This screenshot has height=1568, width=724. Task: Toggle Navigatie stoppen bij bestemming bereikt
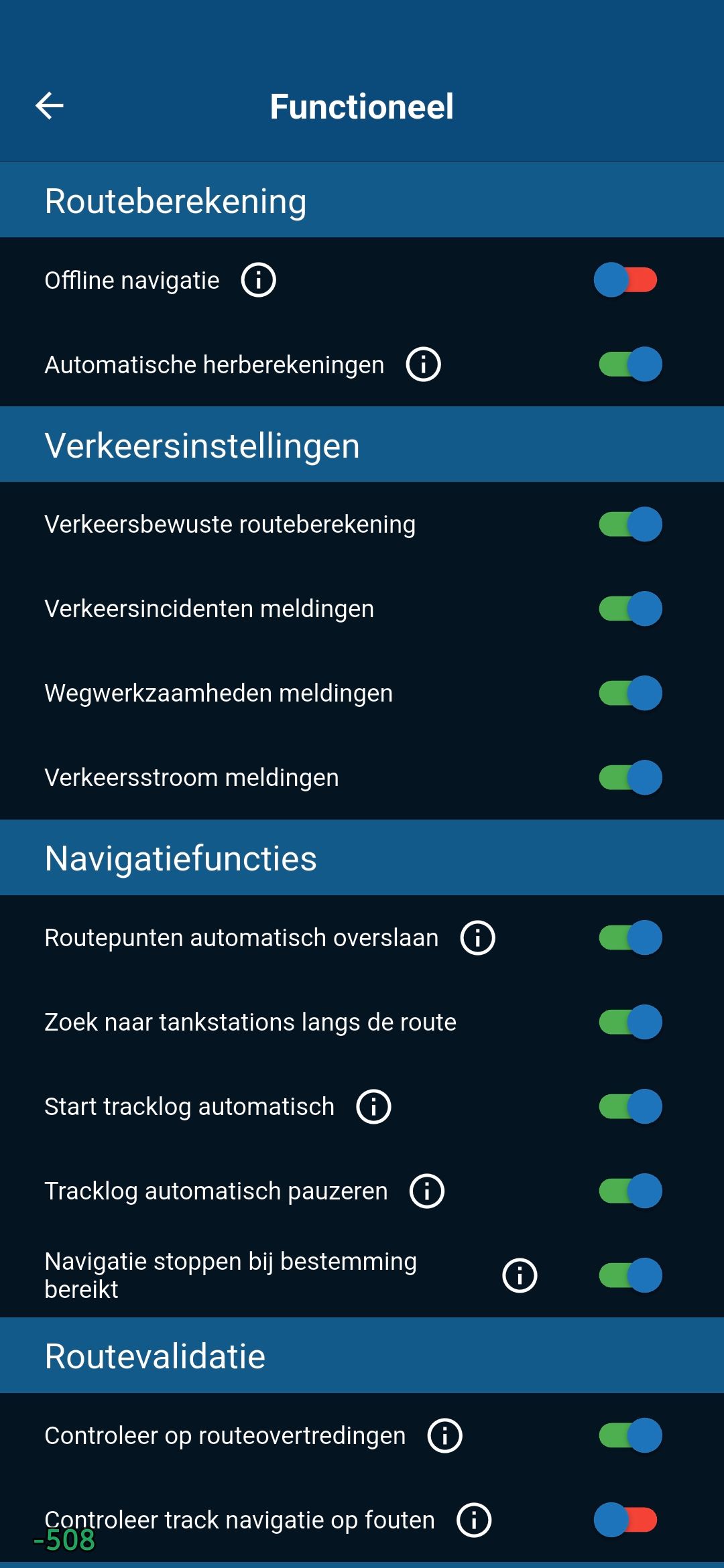tap(630, 1275)
